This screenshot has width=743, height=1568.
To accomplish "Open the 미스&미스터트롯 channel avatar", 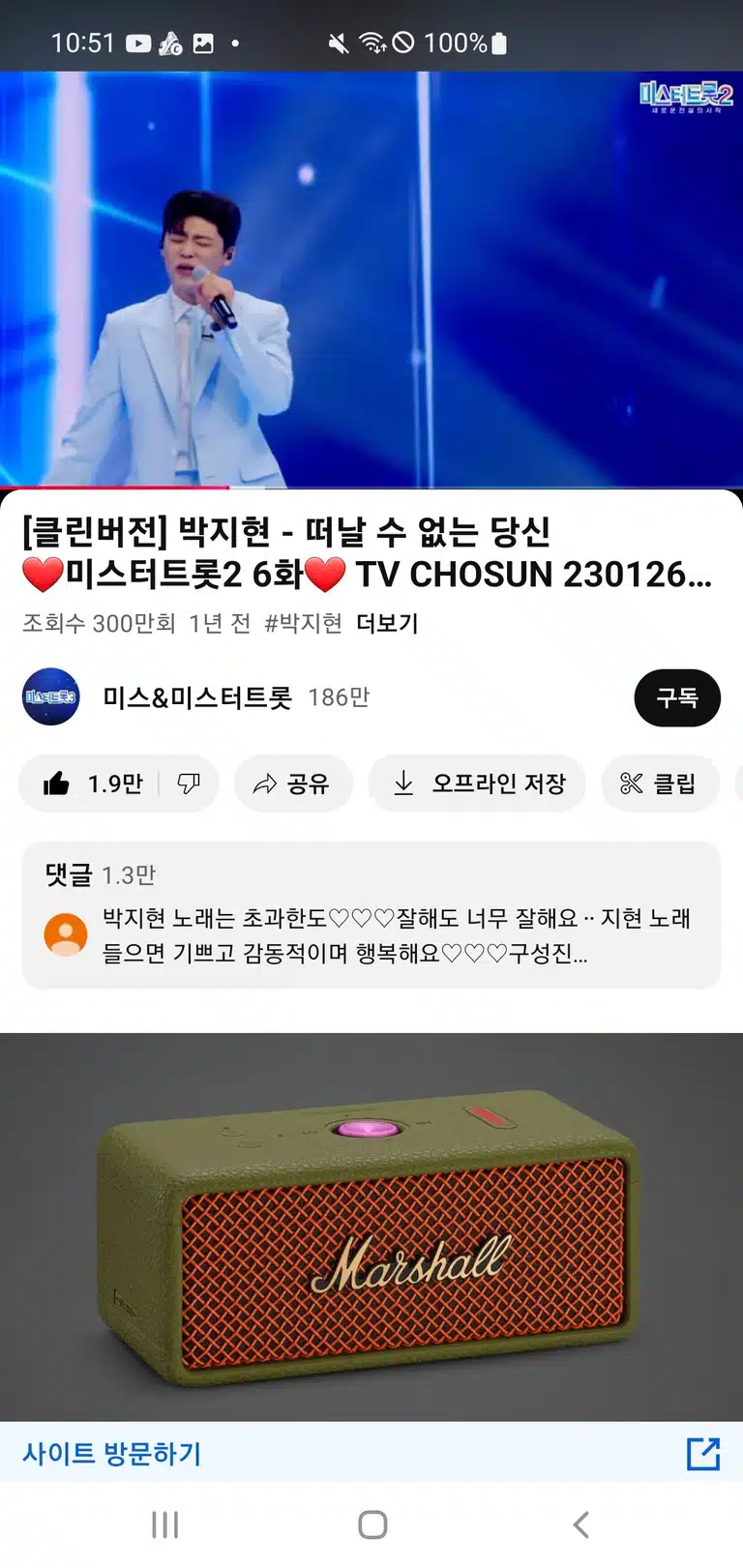I will click(x=50, y=696).
